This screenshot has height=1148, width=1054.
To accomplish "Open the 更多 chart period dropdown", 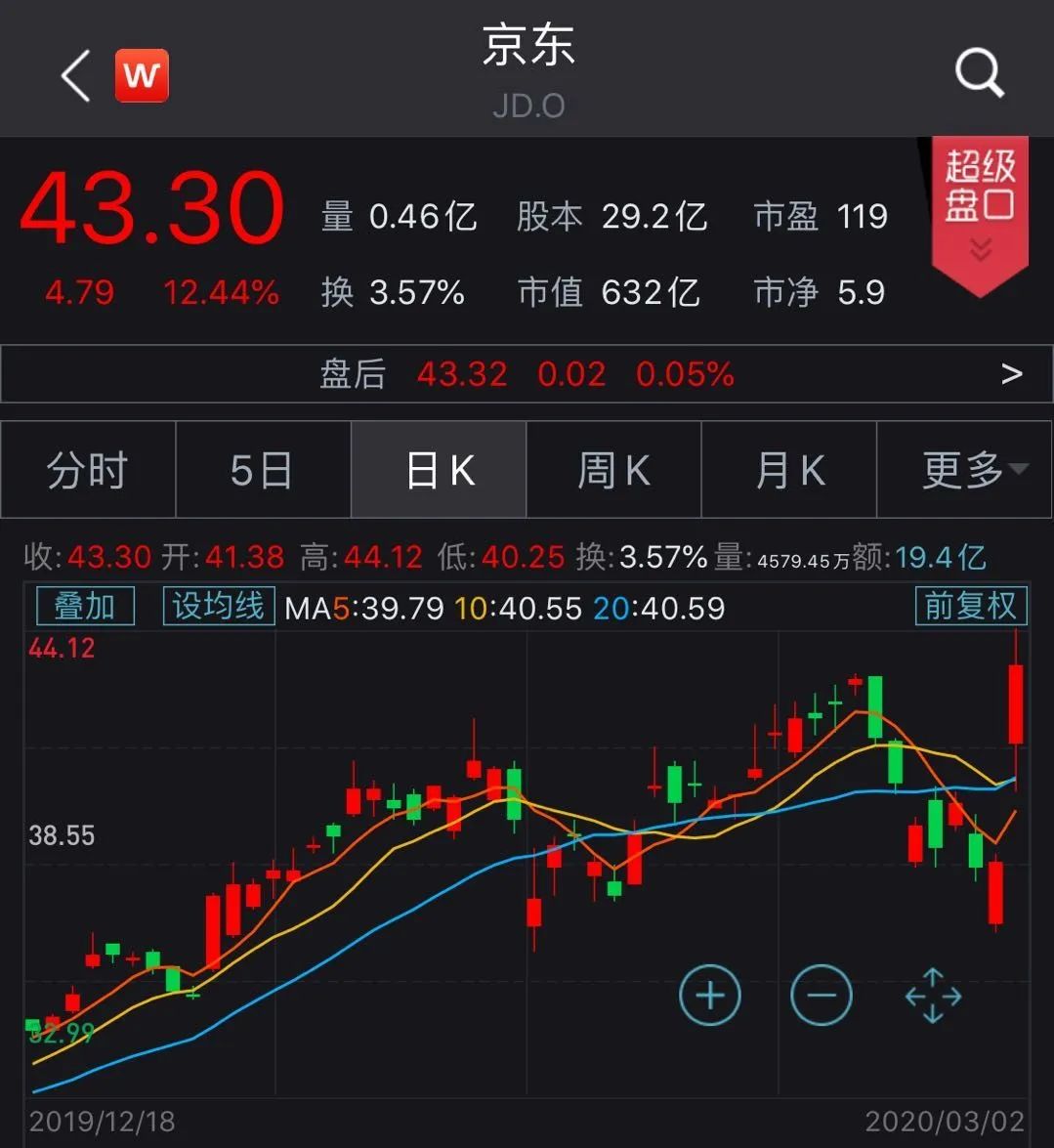I will point(965,470).
